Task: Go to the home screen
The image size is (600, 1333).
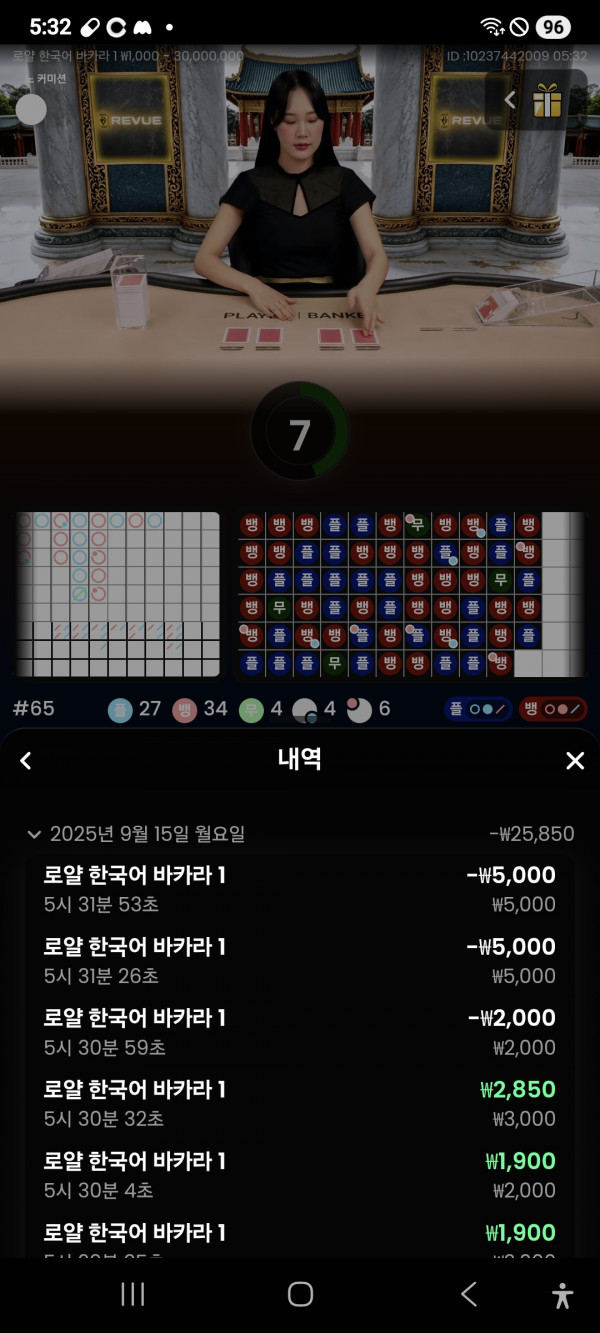Action: click(300, 1294)
